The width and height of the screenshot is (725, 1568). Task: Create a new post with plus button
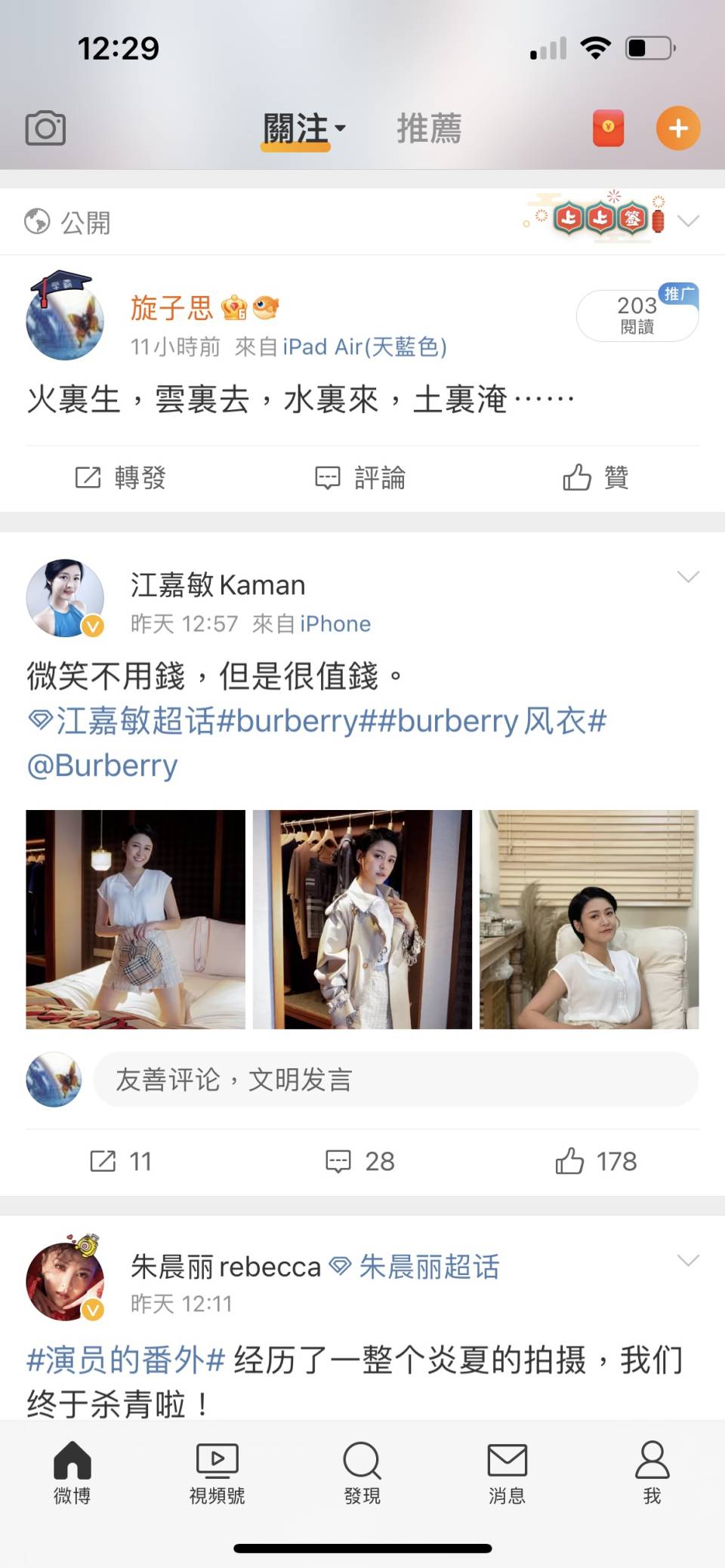tap(677, 128)
